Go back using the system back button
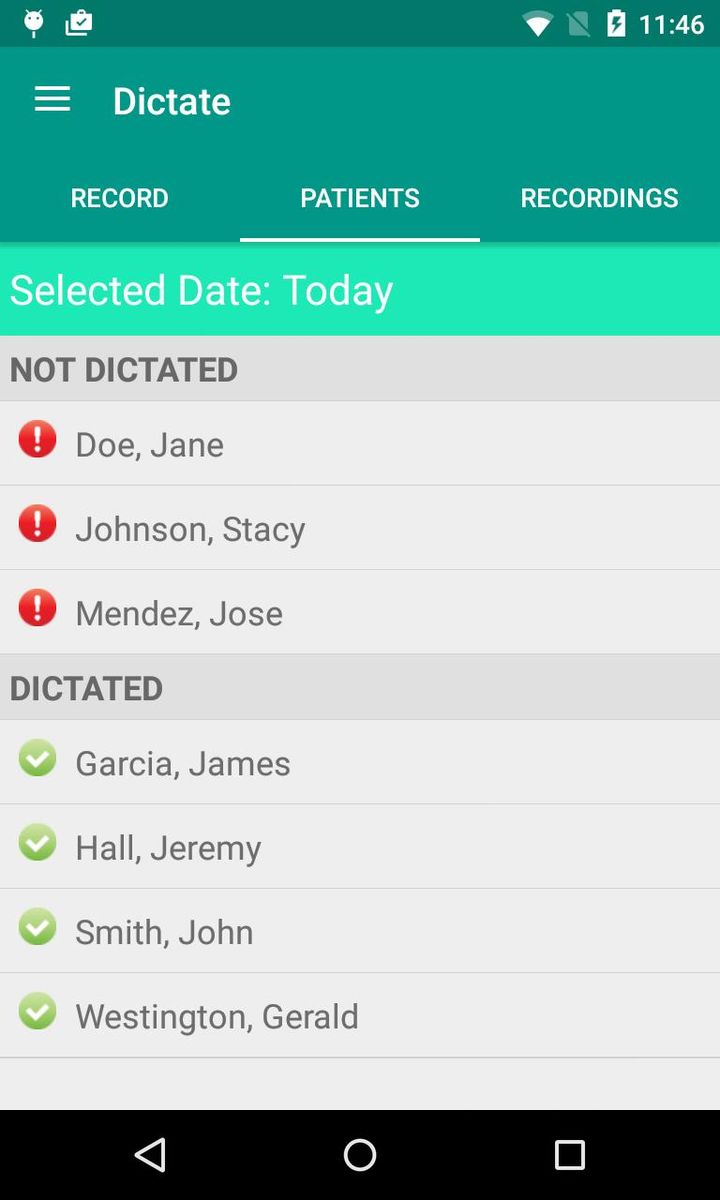The height and width of the screenshot is (1200, 720). [x=150, y=1155]
